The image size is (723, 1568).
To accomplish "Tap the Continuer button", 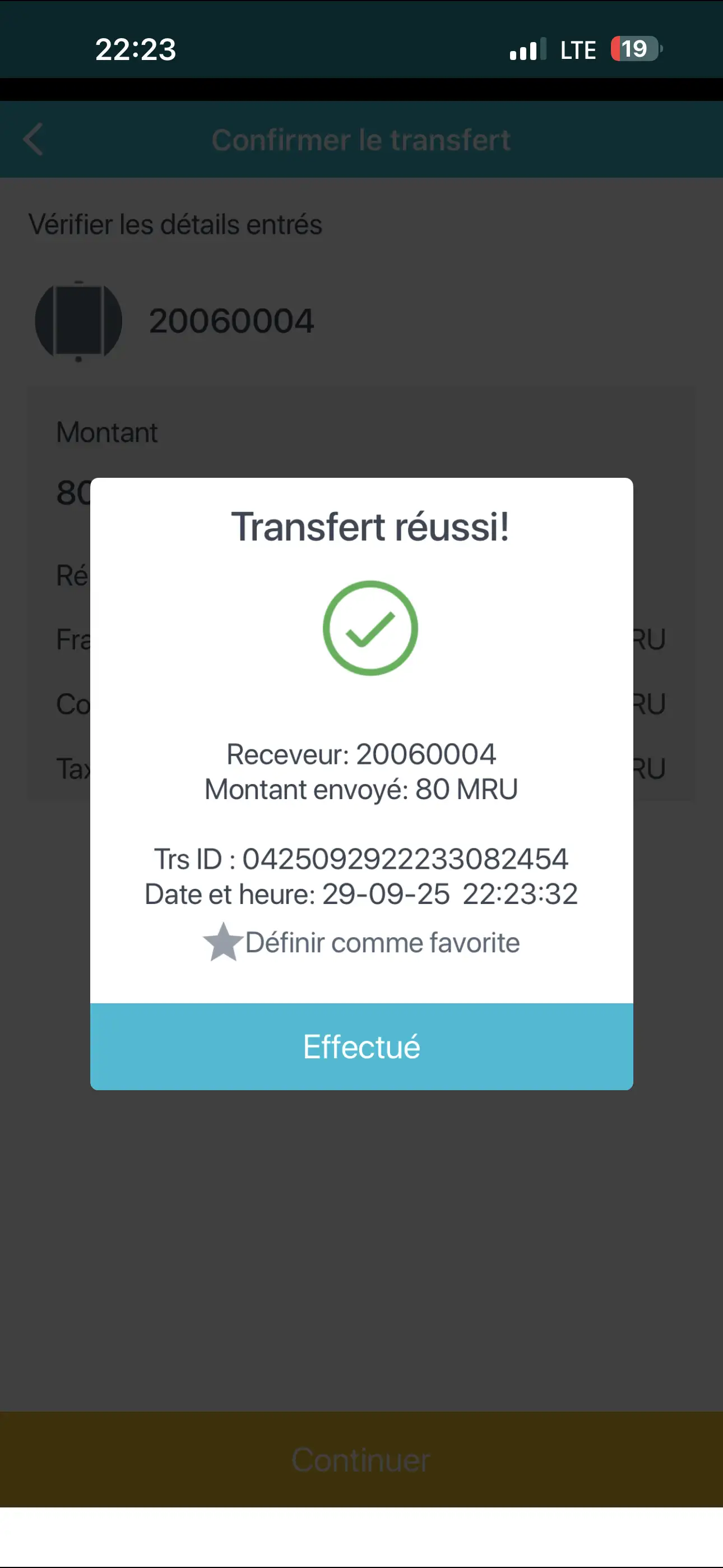I will [361, 1459].
